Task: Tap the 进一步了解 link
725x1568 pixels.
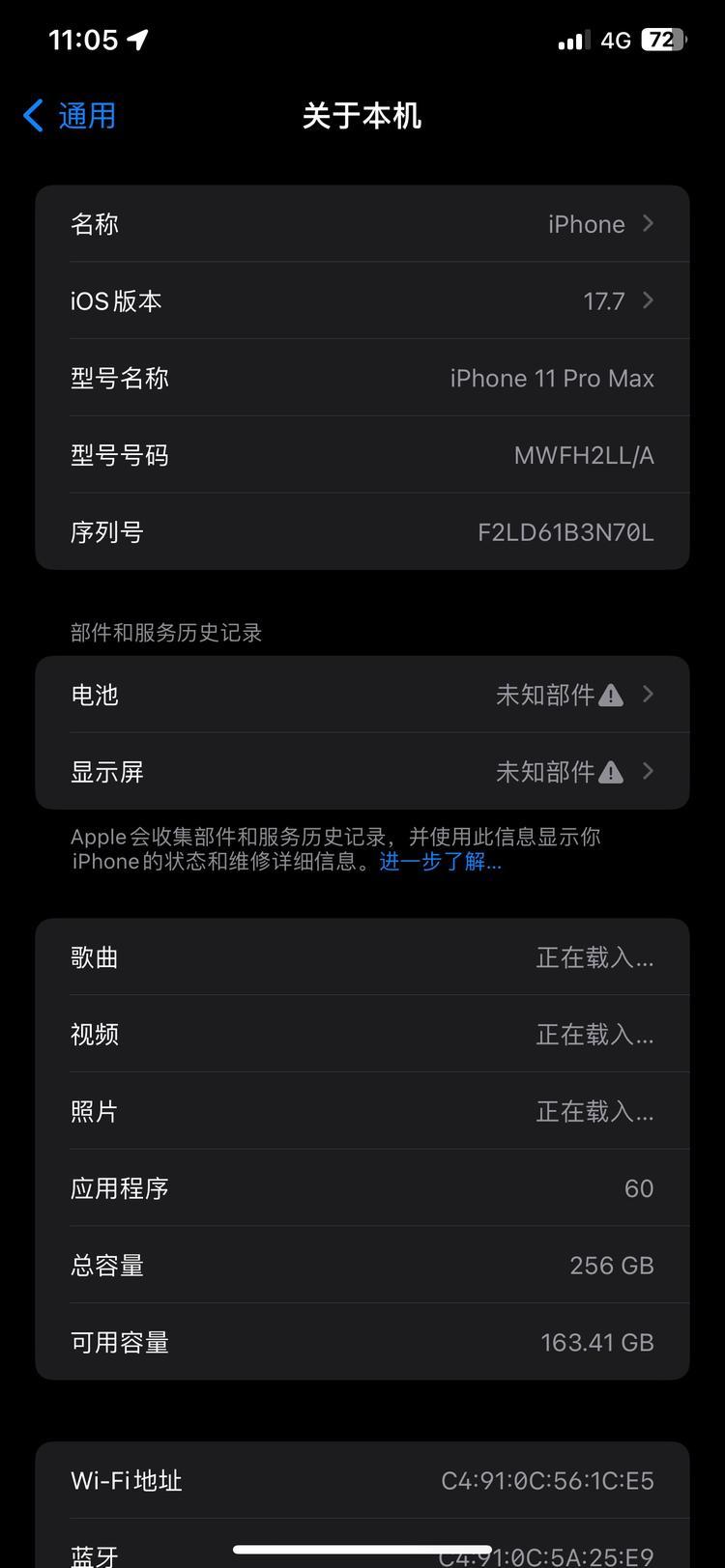Action: pos(441,862)
